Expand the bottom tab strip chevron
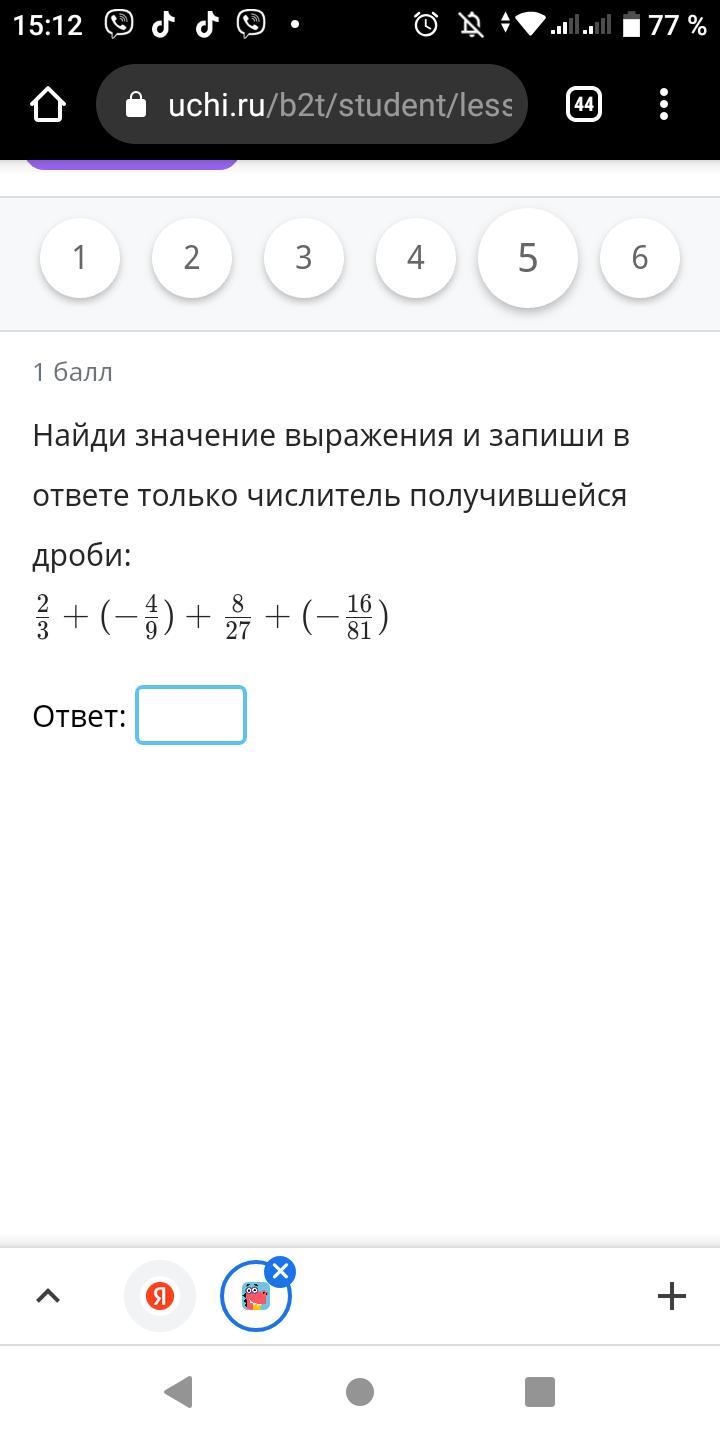 [x=48, y=1296]
